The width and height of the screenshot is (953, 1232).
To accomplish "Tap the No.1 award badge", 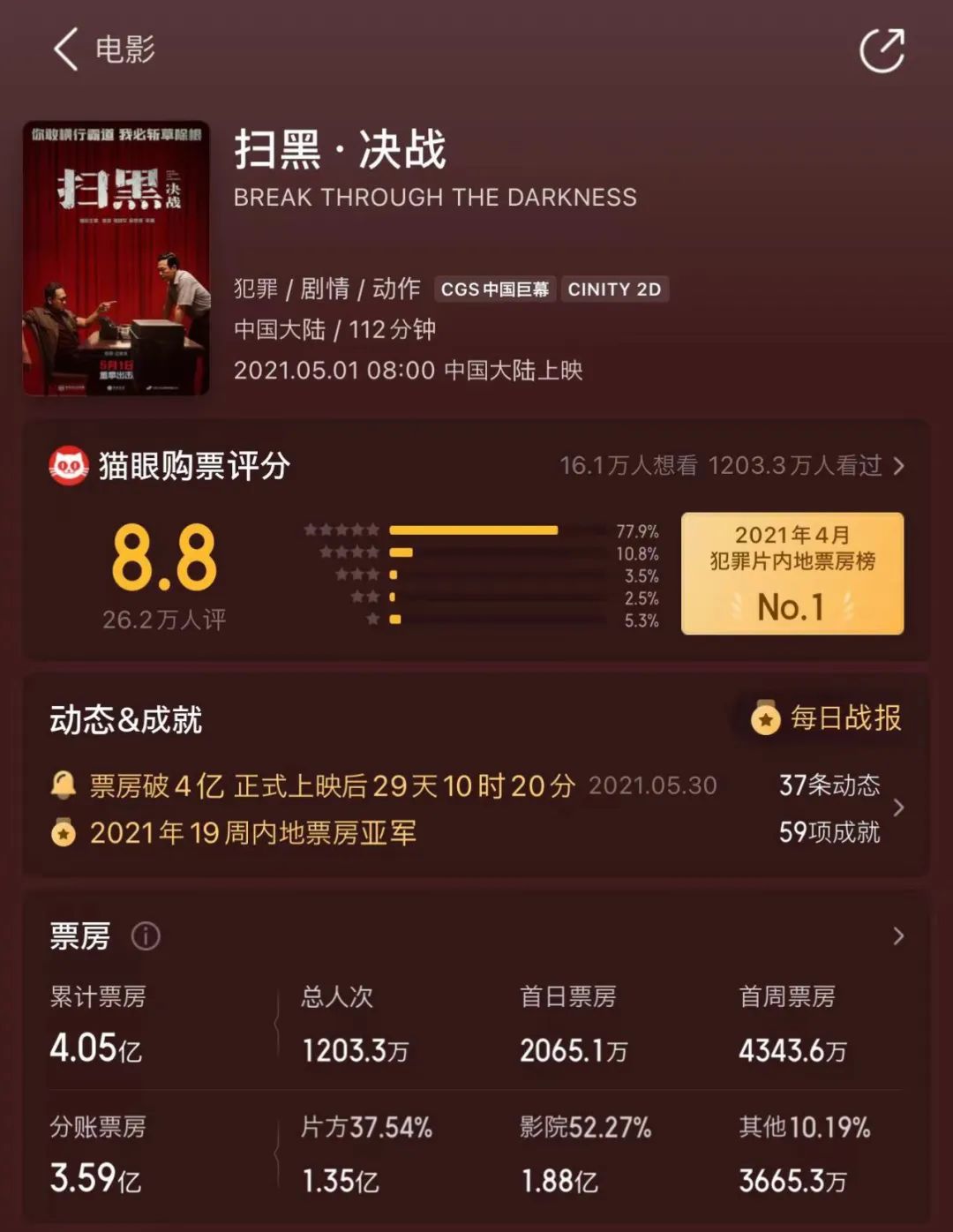I will click(x=792, y=574).
